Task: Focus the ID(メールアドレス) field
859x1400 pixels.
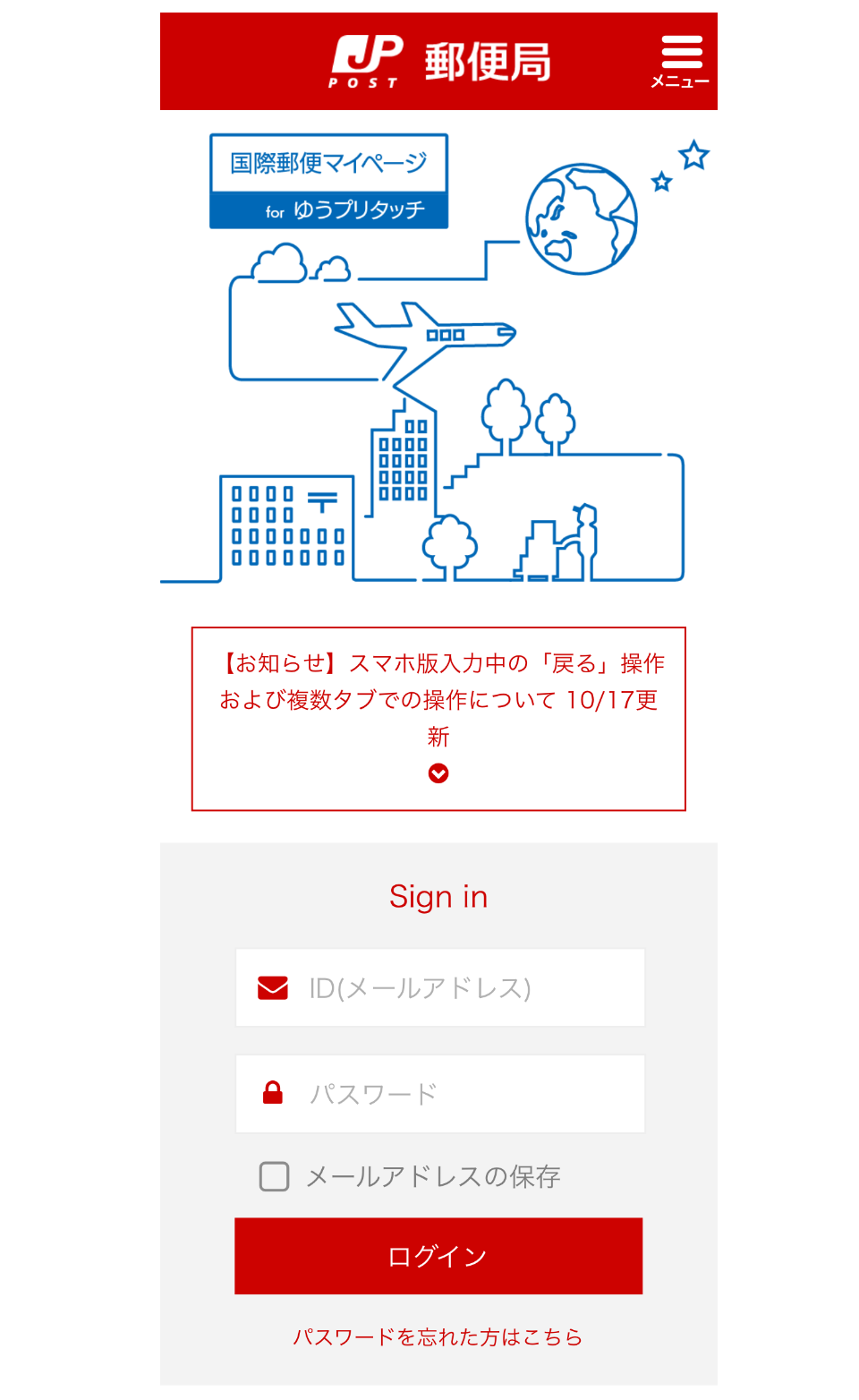Action: pyautogui.click(x=439, y=987)
